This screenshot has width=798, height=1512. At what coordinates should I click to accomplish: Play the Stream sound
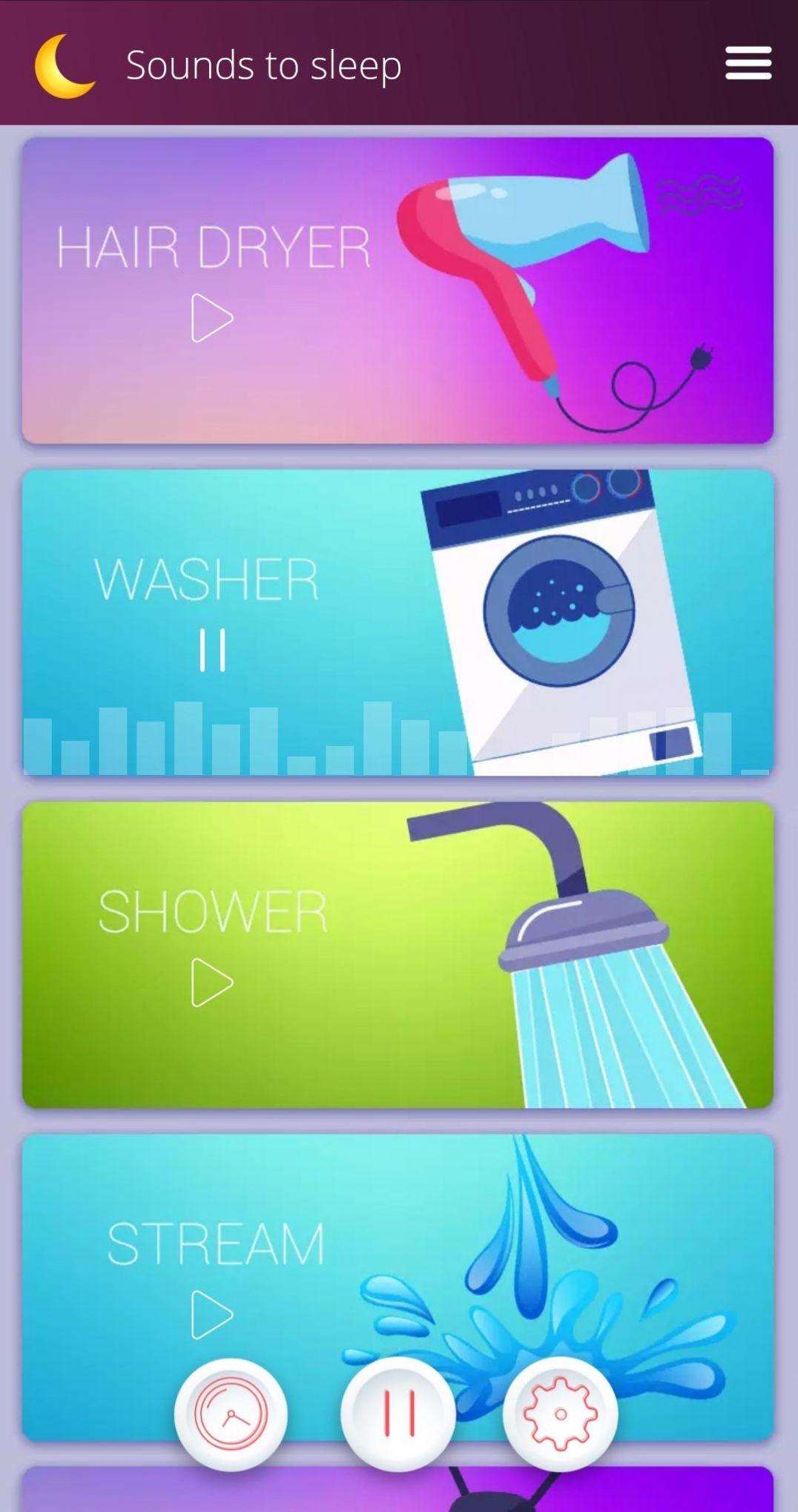212,1315
